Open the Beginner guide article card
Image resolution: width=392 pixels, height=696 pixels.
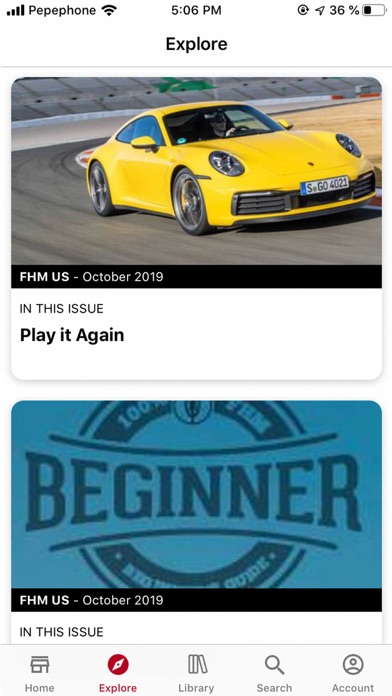[x=196, y=522]
